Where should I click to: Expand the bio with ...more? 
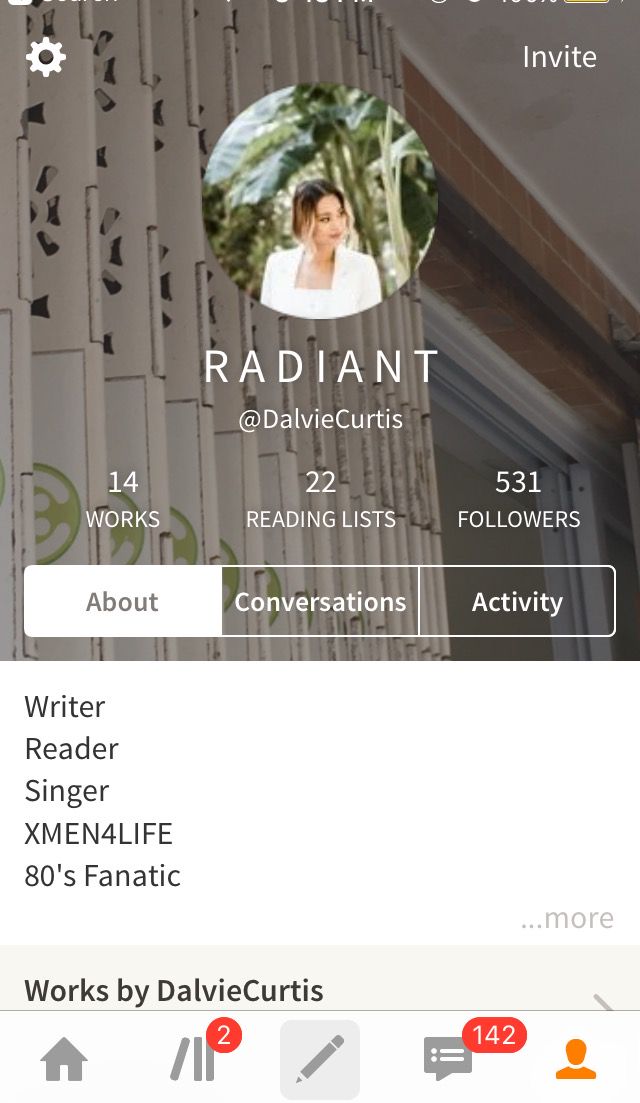tap(567, 918)
